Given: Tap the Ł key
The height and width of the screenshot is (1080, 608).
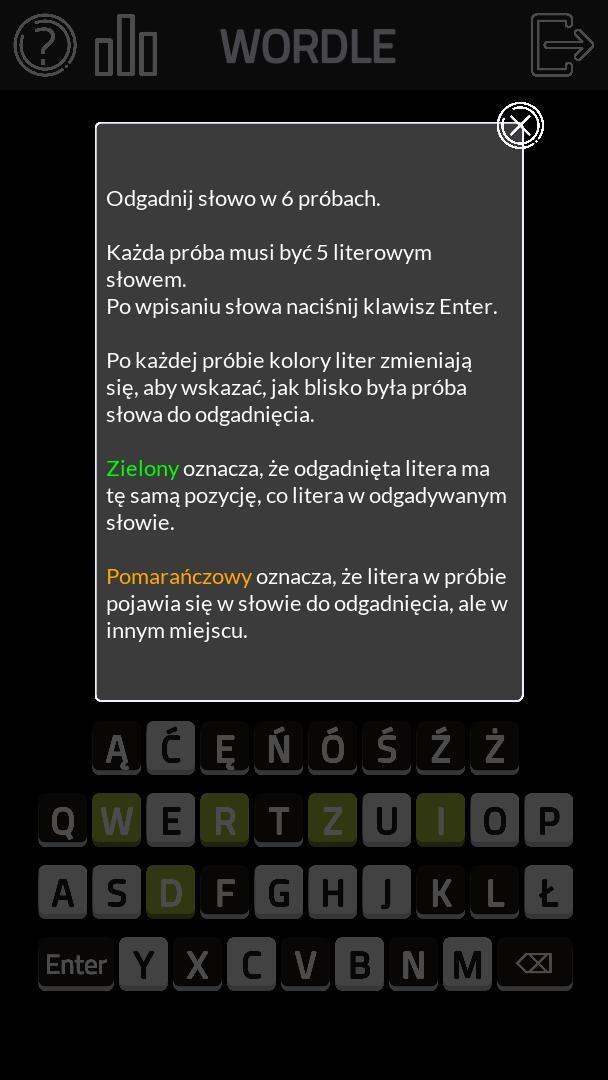Looking at the screenshot, I should [x=549, y=892].
